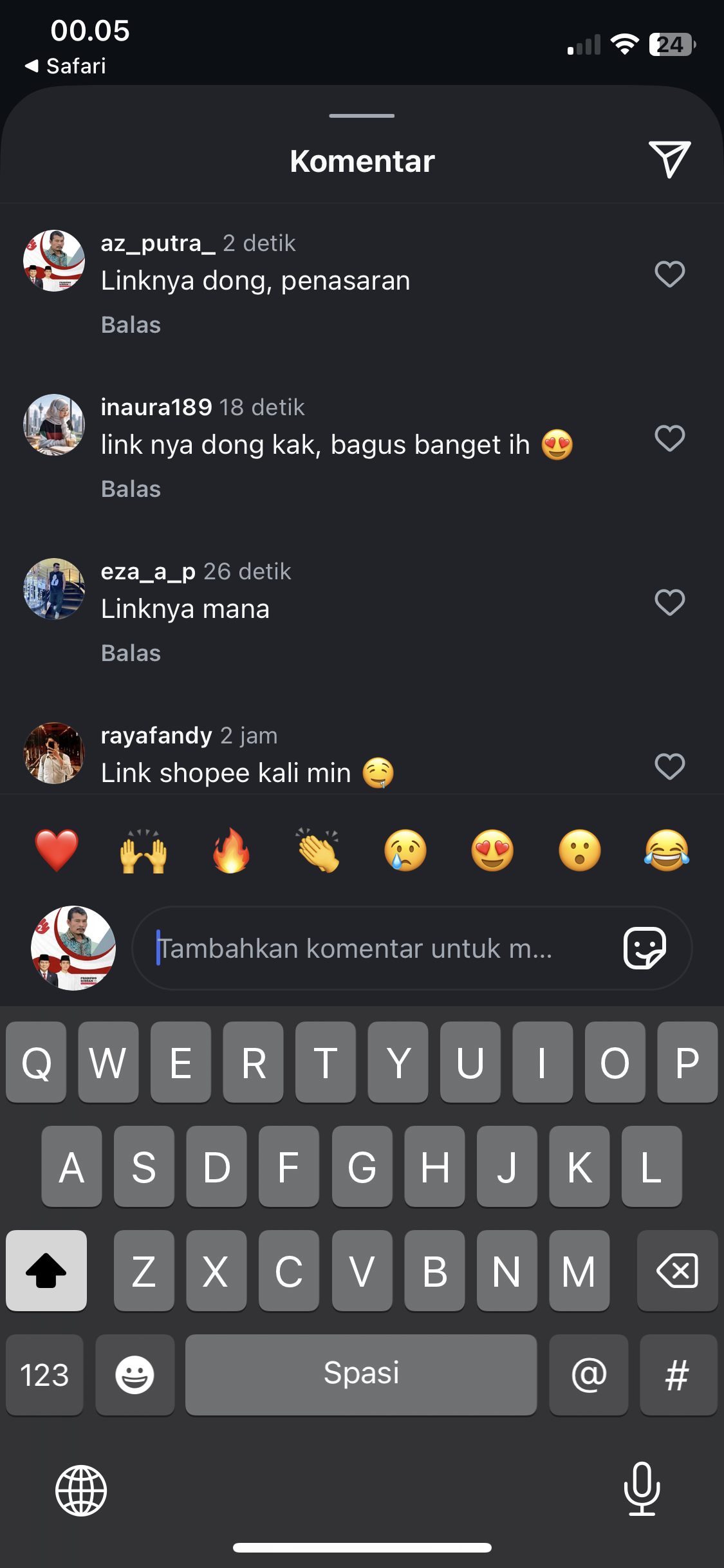Reply to az_putra_'s comment

[131, 325]
